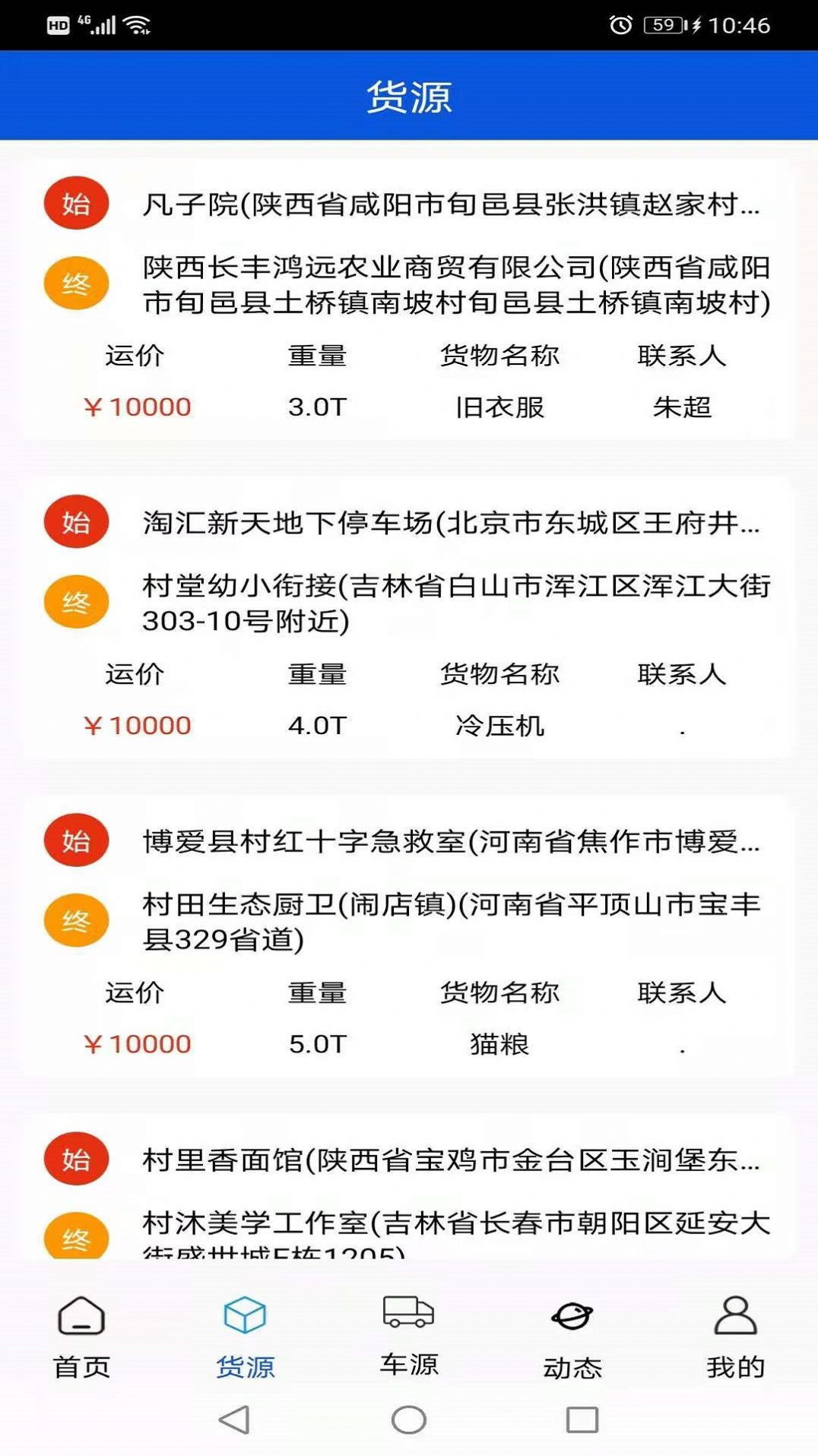Open the 冷压机 cargo listing from 淘汇新天地下停车场

(x=408, y=617)
